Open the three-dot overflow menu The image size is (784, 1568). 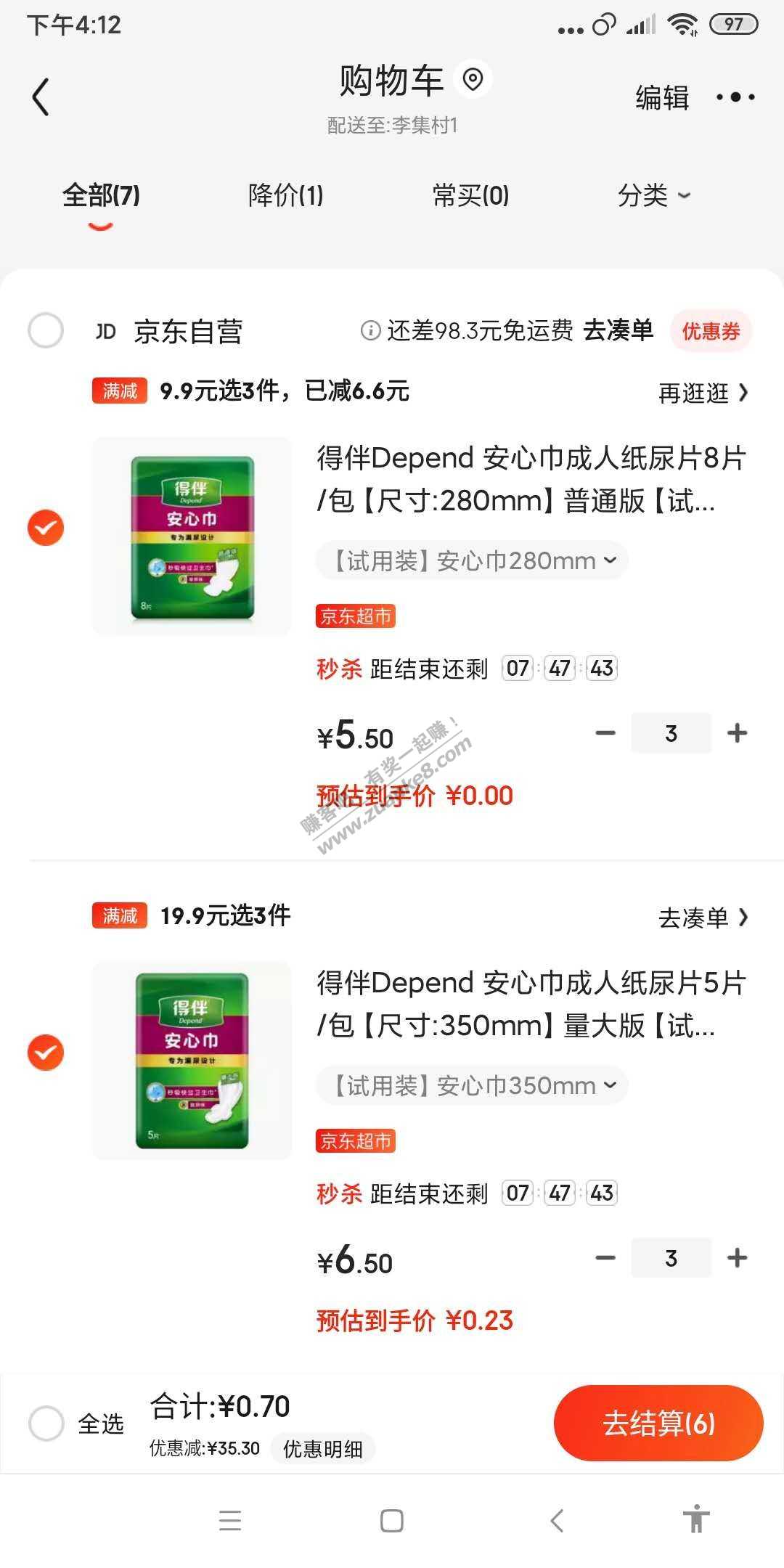tap(735, 97)
